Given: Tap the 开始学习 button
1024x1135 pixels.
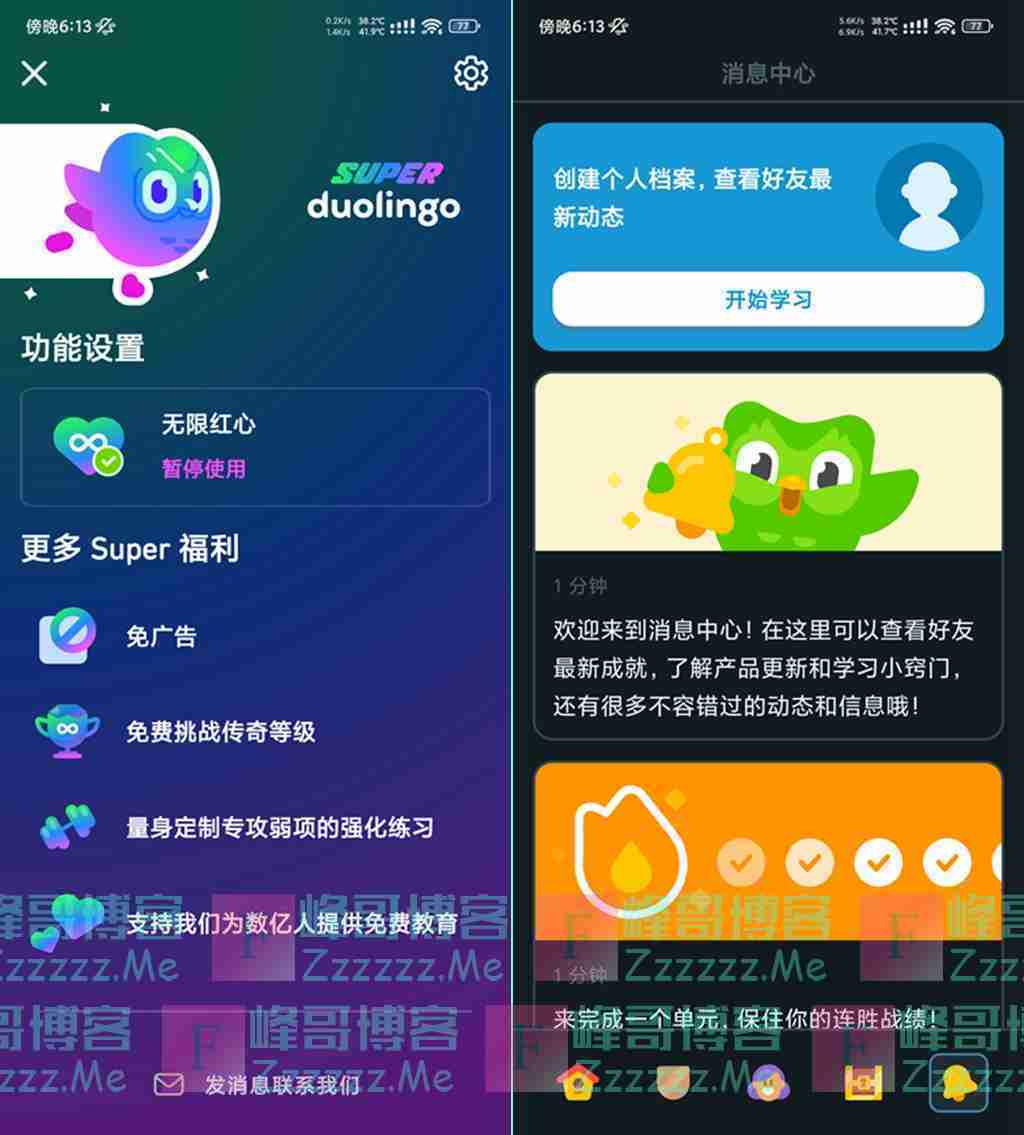Looking at the screenshot, I should click(768, 299).
